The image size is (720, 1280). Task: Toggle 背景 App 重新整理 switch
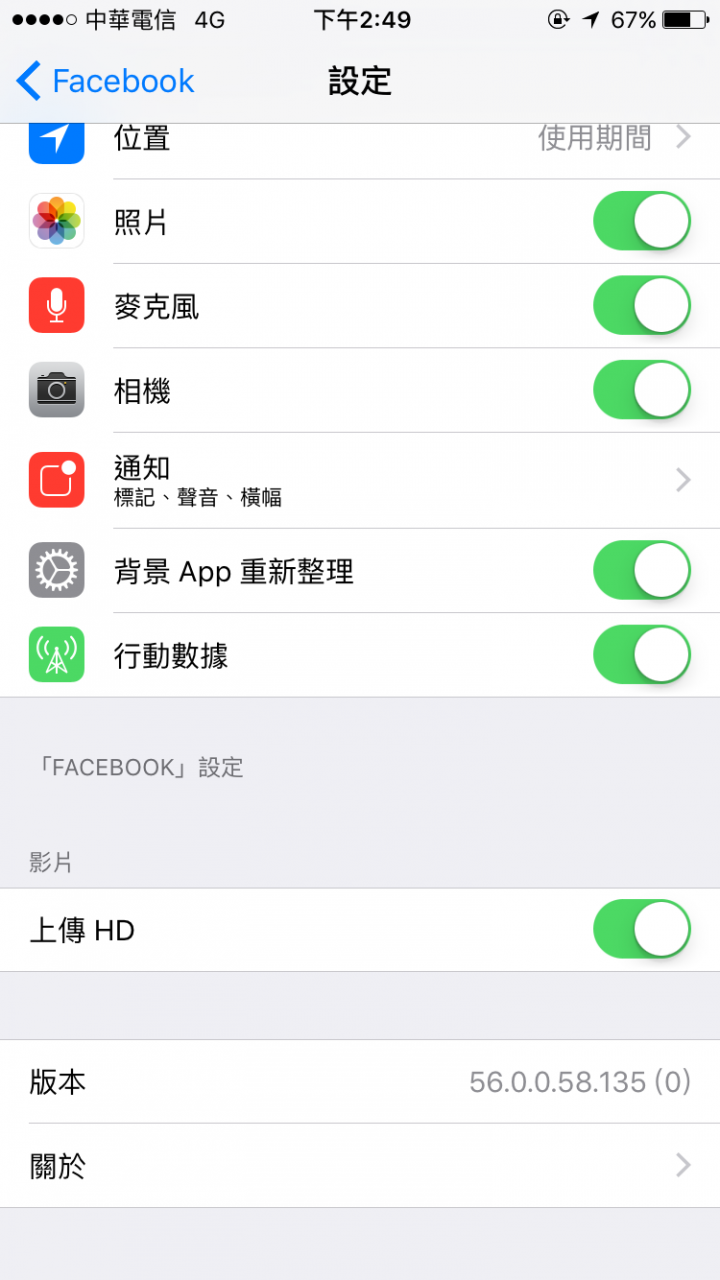(x=642, y=571)
